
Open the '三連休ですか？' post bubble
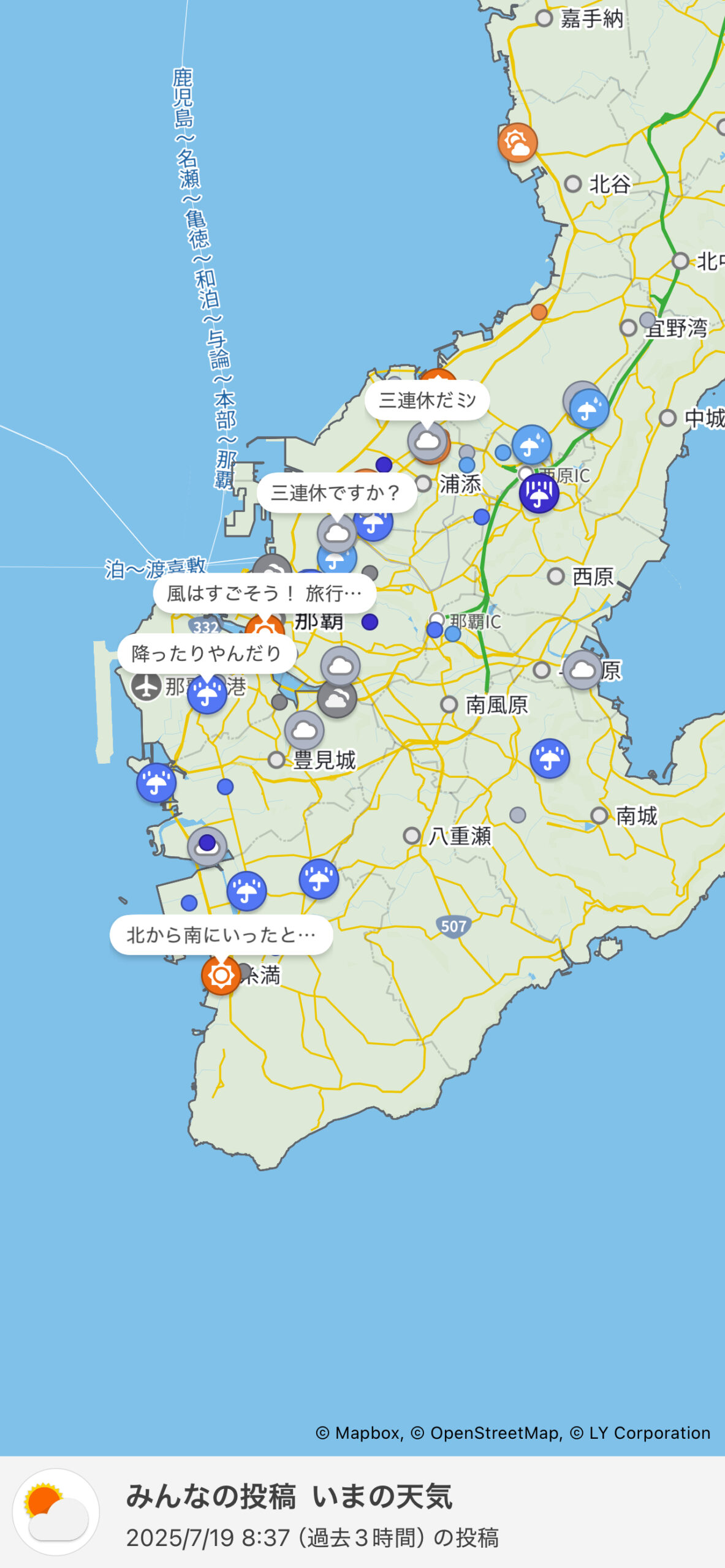tap(336, 492)
